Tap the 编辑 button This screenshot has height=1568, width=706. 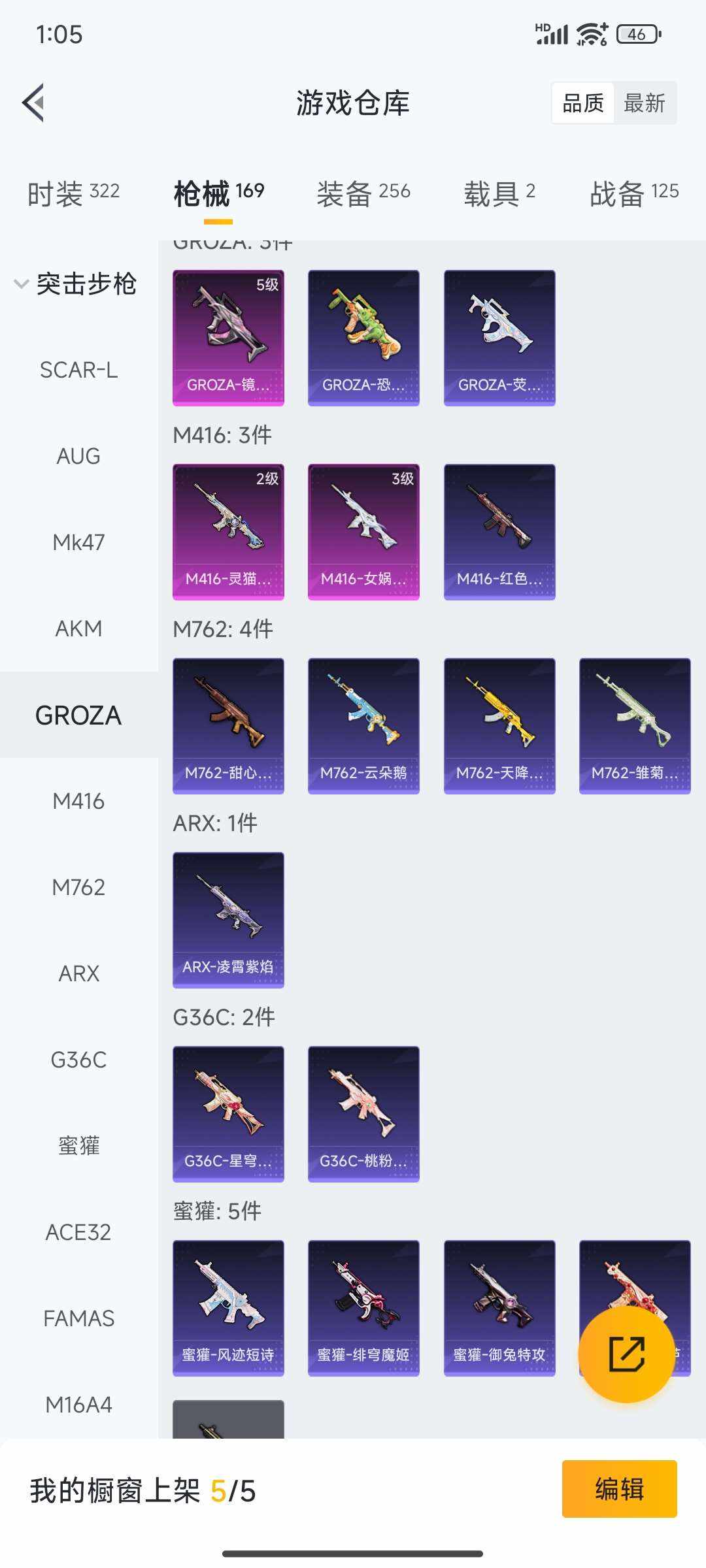pos(619,1489)
